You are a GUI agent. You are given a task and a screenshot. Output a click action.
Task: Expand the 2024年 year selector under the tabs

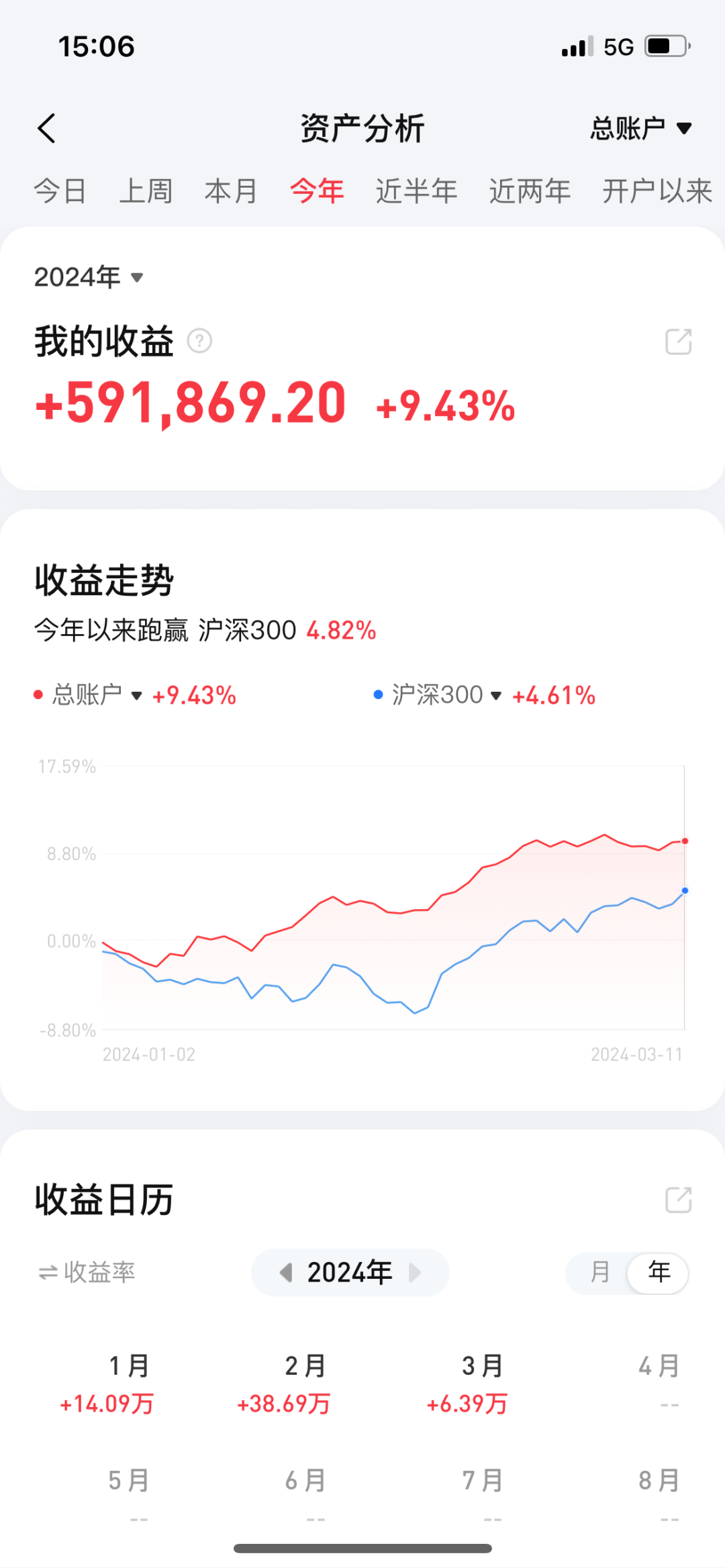tap(89, 277)
